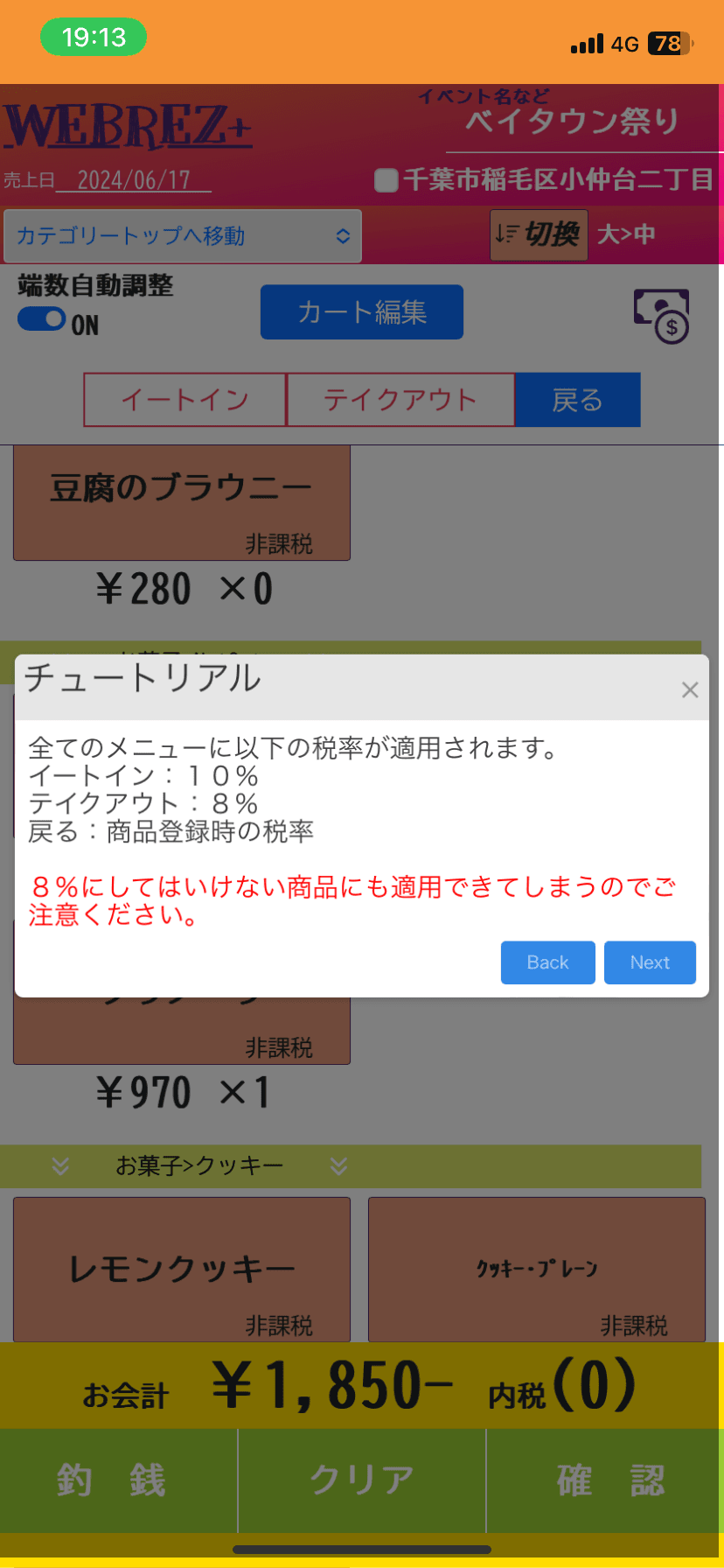Add 豆腐のブラウニー to the order
This screenshot has width=724, height=1568.
[181, 502]
